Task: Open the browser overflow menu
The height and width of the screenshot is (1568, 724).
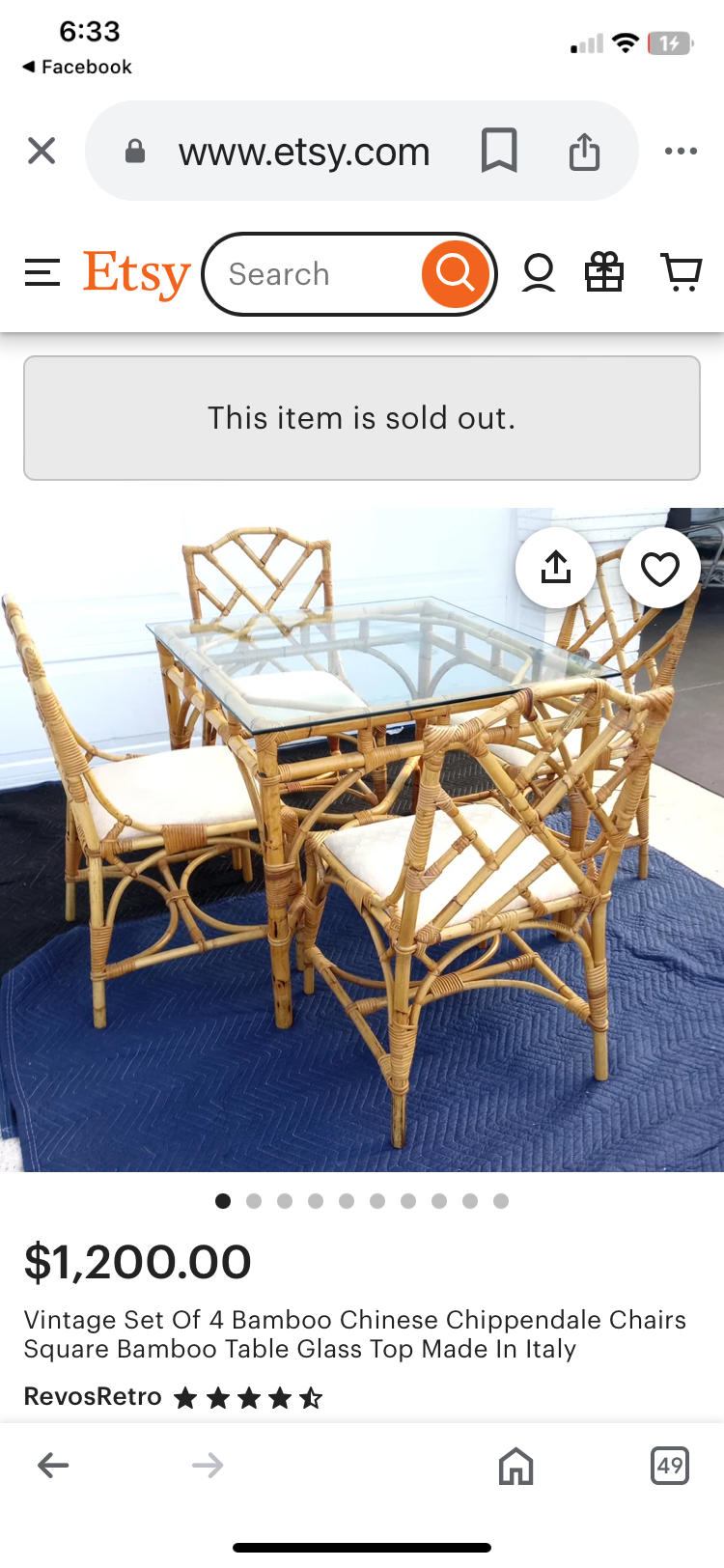Action: click(681, 151)
